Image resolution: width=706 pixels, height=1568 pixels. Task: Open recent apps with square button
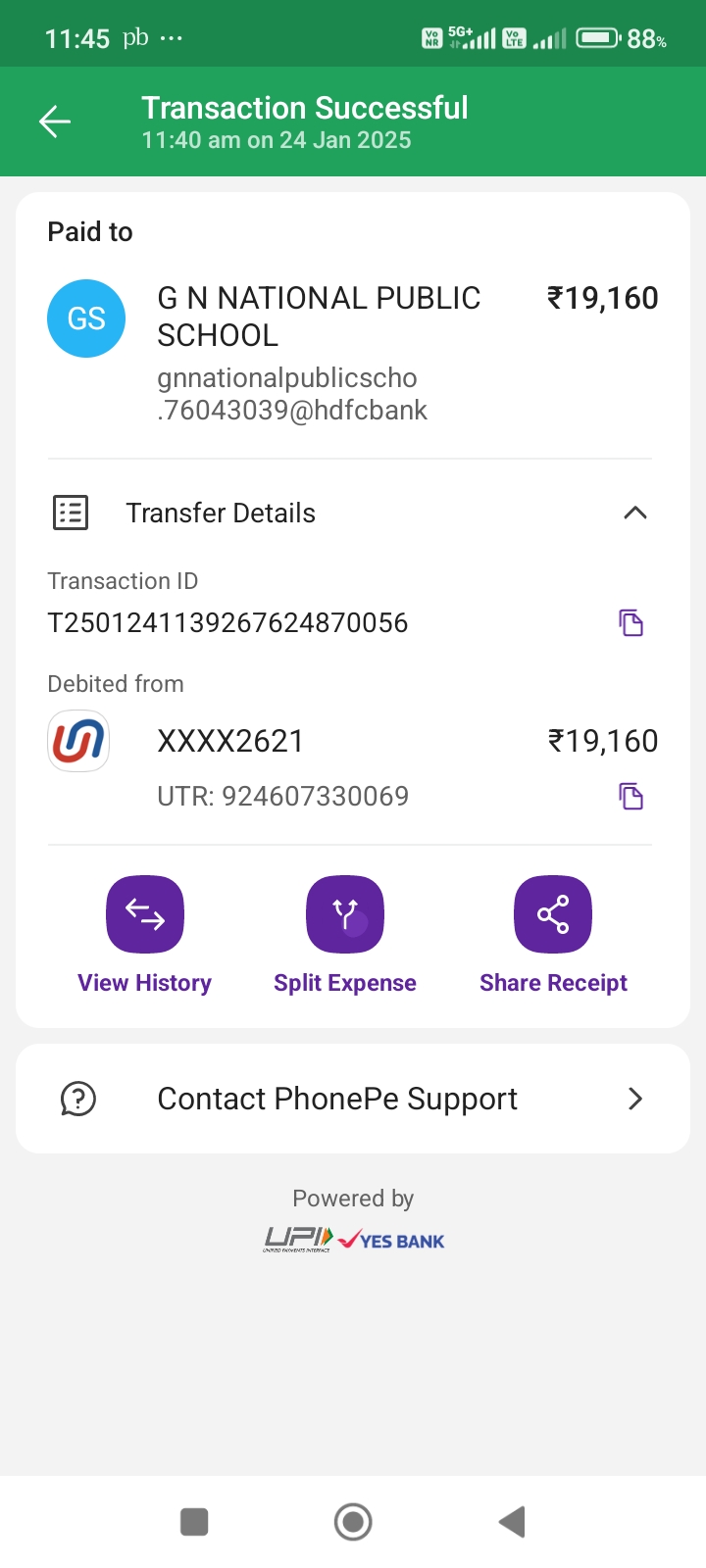click(x=194, y=1522)
